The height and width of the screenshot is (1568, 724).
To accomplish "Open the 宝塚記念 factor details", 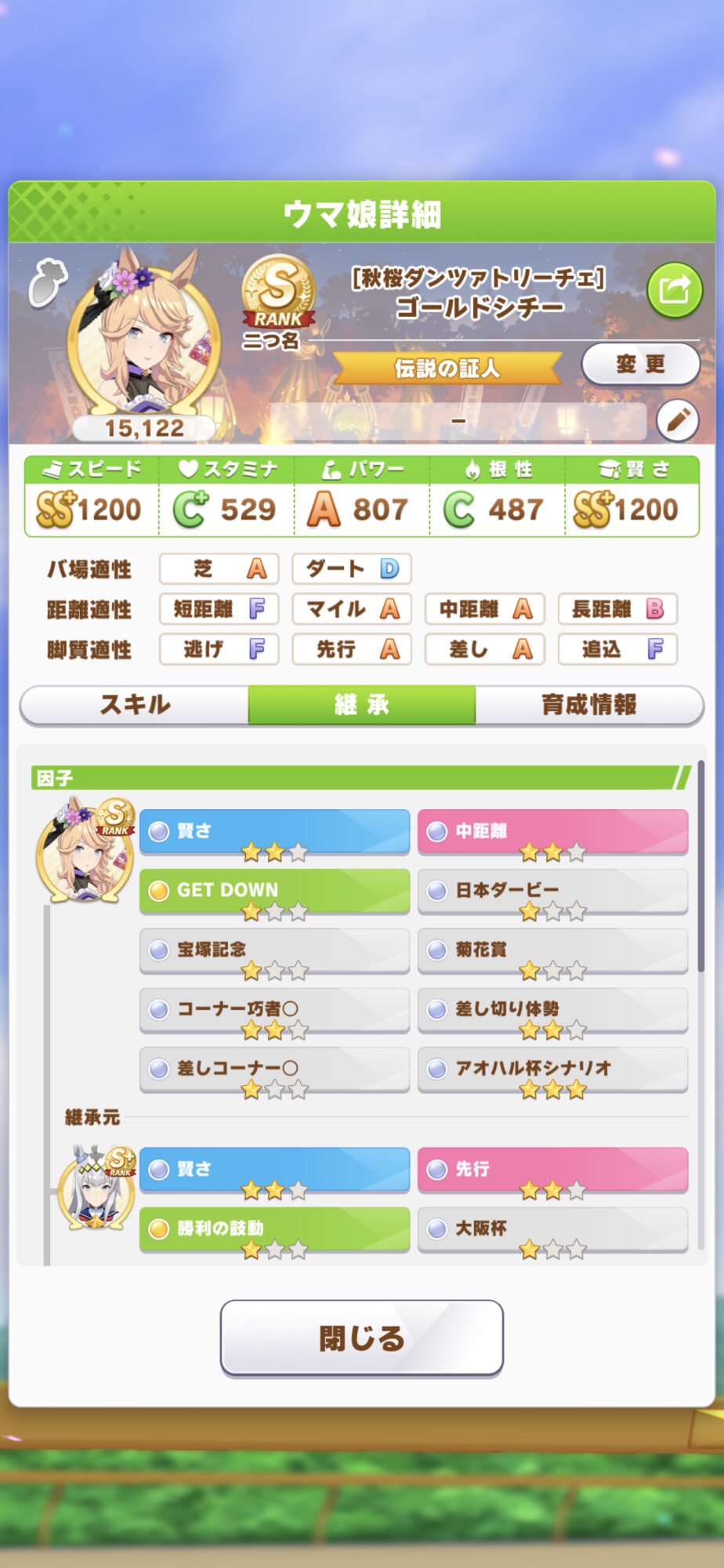I will (274, 950).
